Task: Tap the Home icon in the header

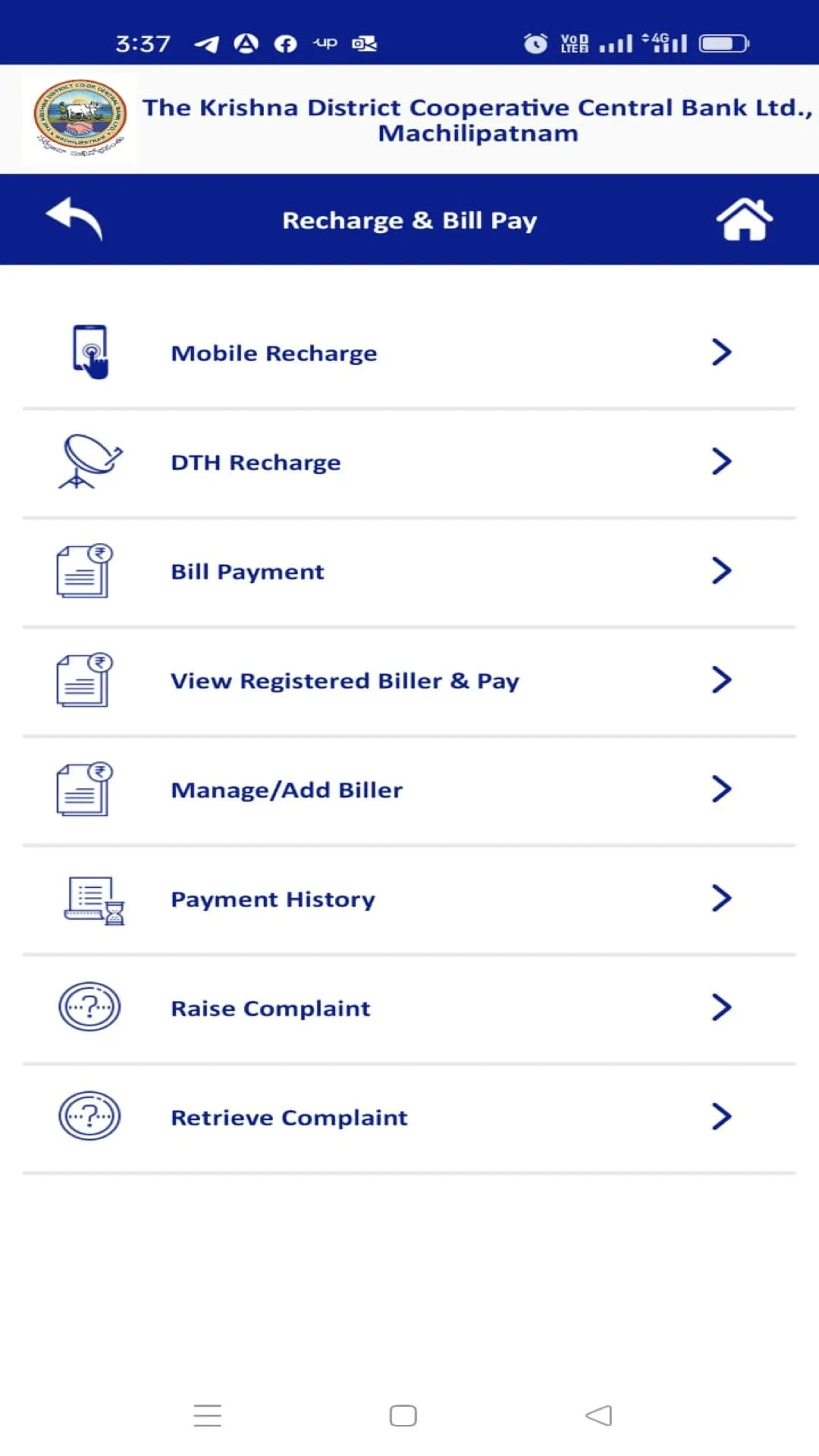Action: coord(745,219)
